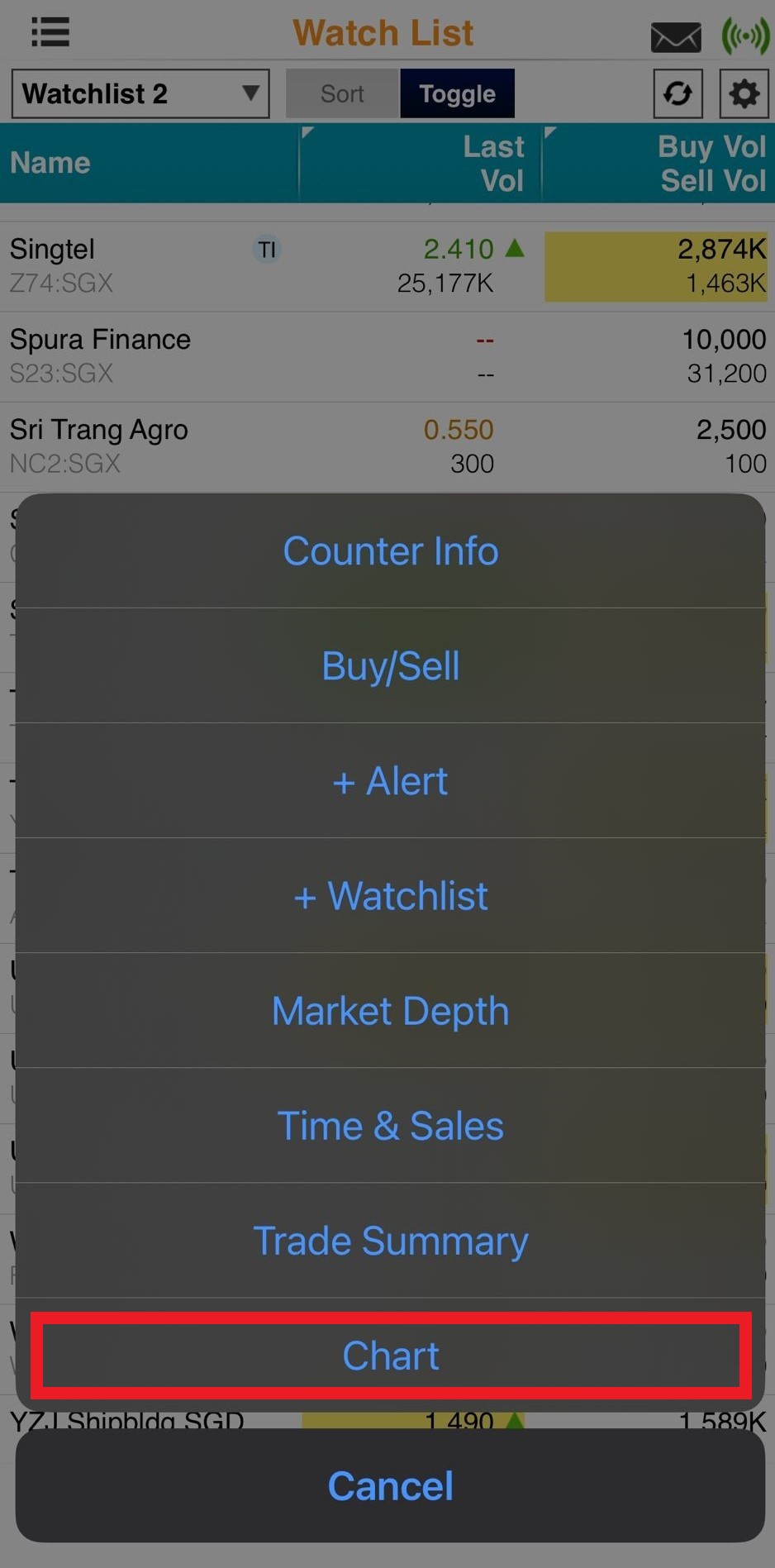
Task: Cancel the action sheet
Action: coord(390,1485)
